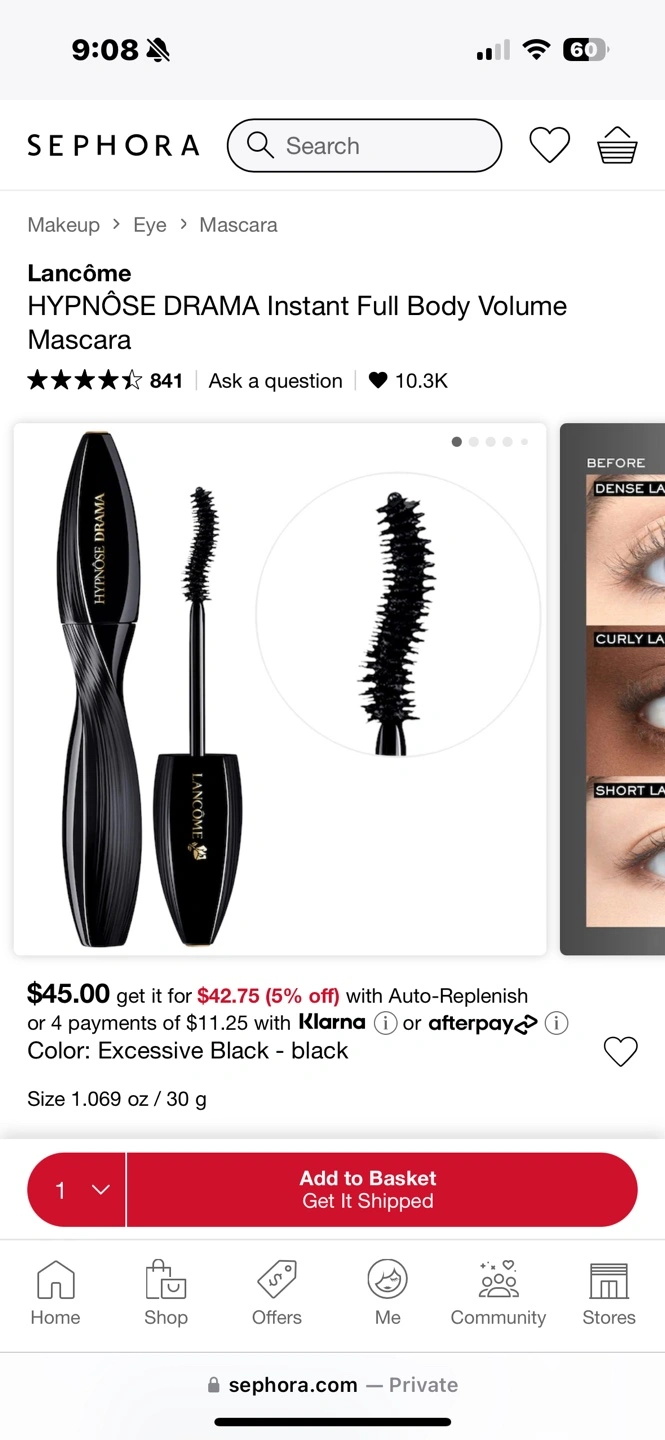Image resolution: width=665 pixels, height=1440 pixels.
Task: Open the main mascara product image
Action: [x=280, y=689]
